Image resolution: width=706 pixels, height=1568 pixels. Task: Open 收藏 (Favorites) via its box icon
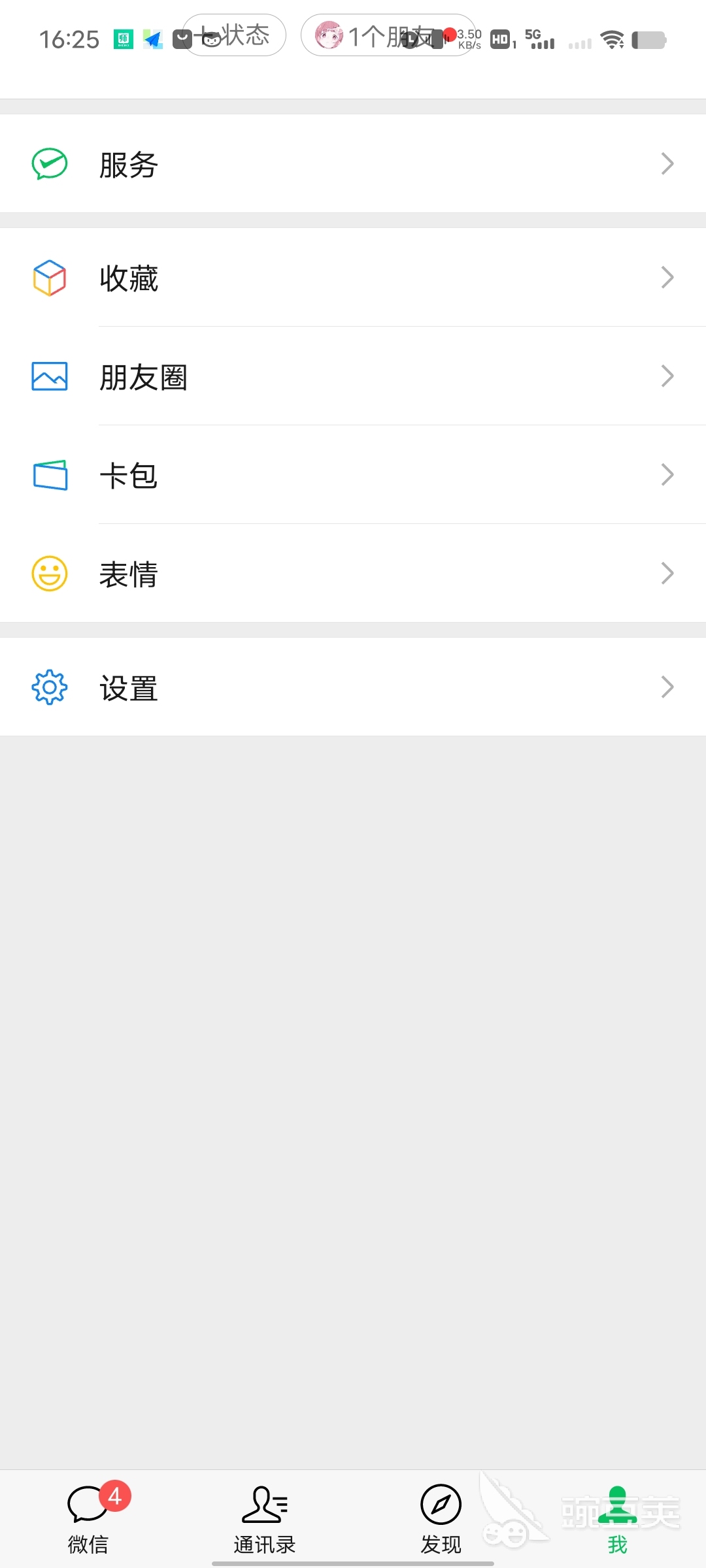[x=49, y=279]
